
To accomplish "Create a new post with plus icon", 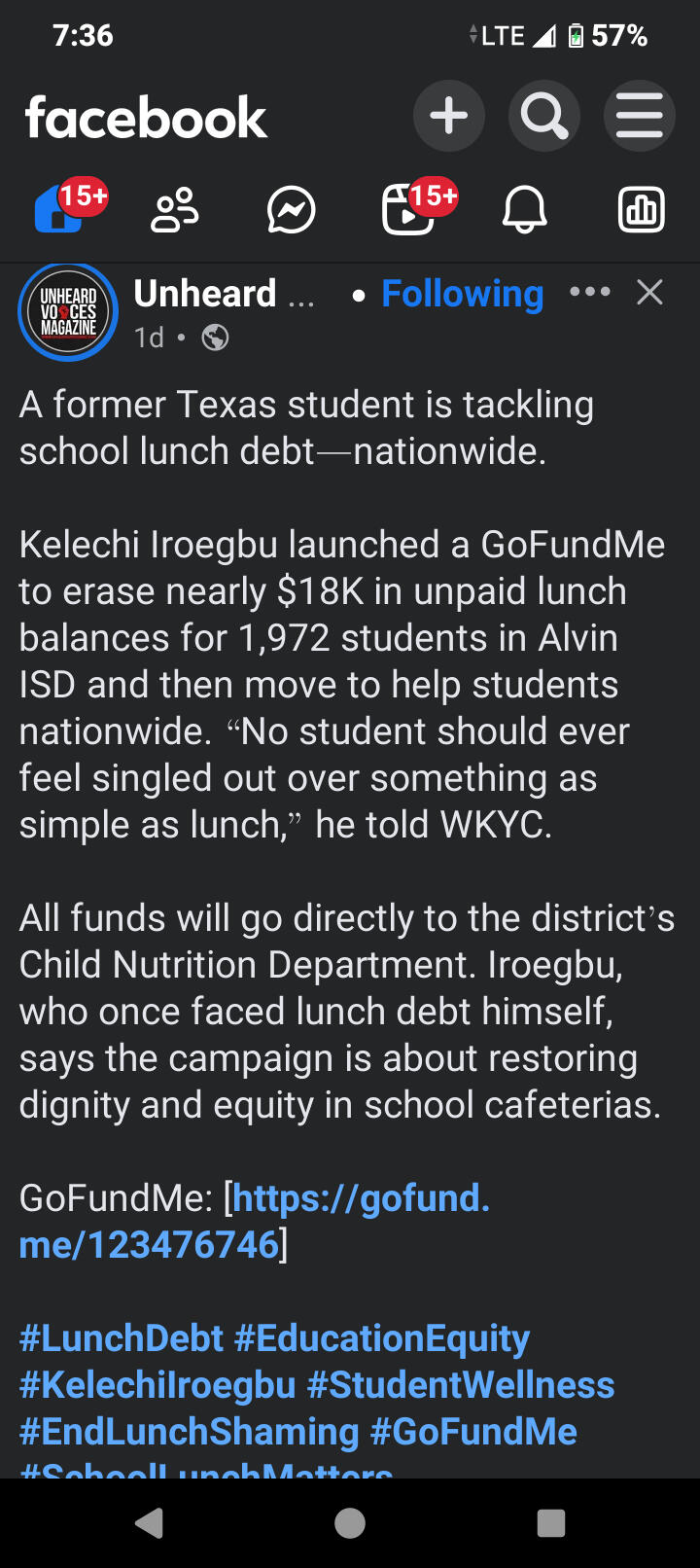I will (448, 117).
